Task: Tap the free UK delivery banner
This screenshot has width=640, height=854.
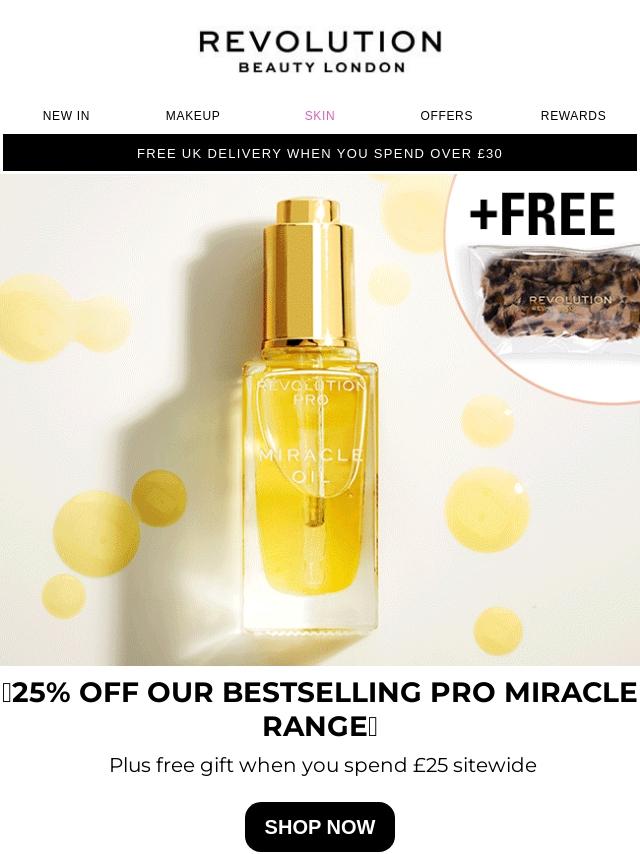Action: click(x=320, y=154)
